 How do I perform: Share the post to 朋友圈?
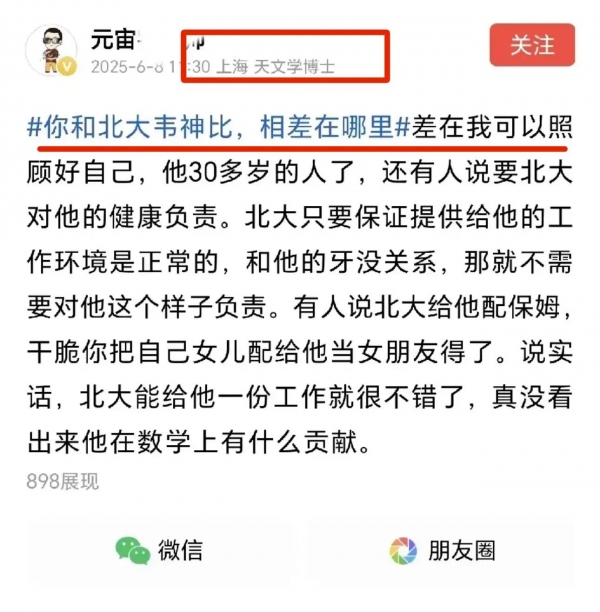tap(441, 549)
